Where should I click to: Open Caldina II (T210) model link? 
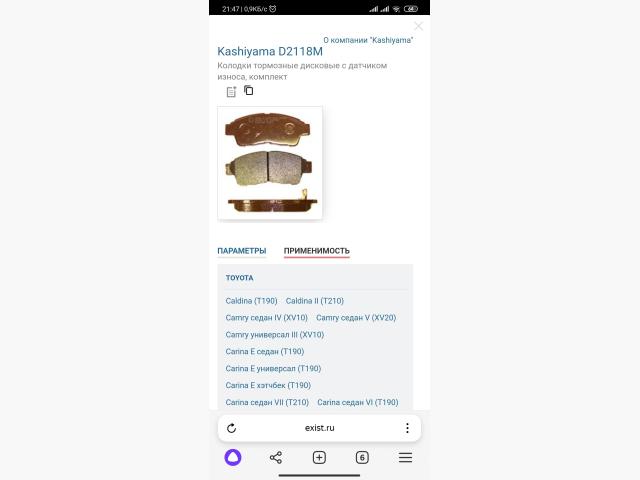pyautogui.click(x=314, y=301)
